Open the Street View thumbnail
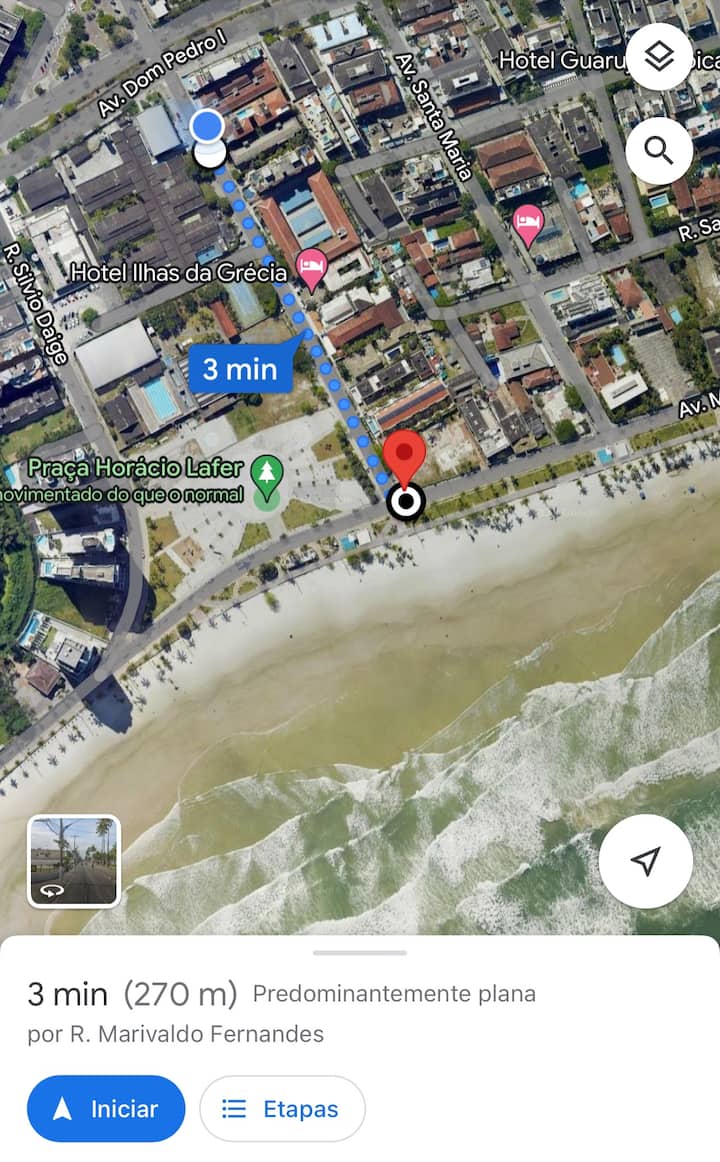The image size is (720, 1162). point(74,861)
